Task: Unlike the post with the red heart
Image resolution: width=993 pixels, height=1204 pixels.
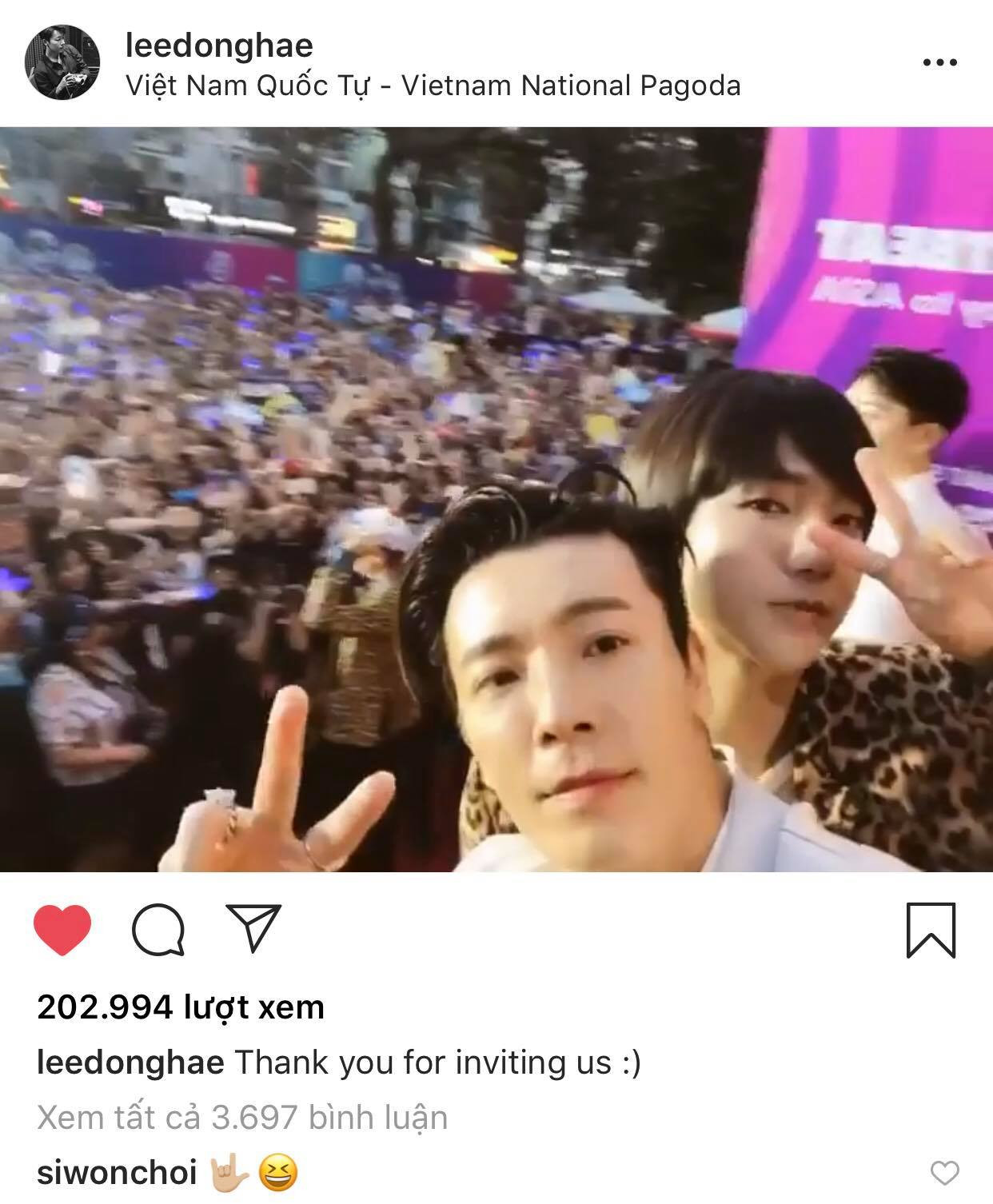Action: [x=62, y=930]
